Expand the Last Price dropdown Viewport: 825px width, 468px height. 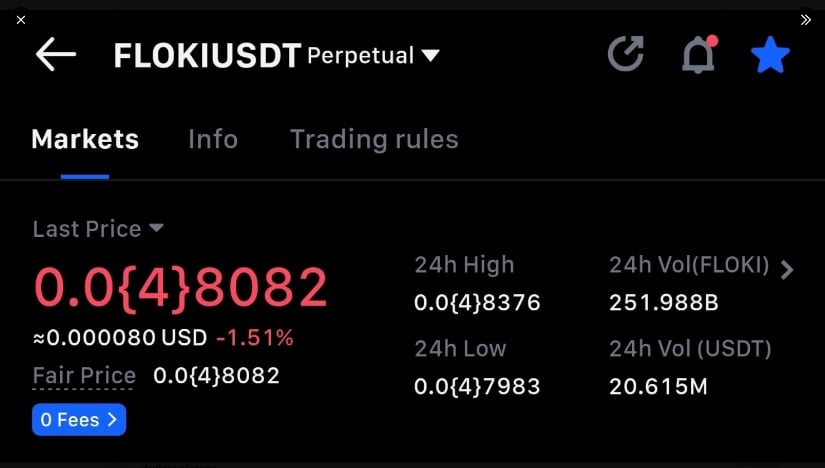coord(156,228)
